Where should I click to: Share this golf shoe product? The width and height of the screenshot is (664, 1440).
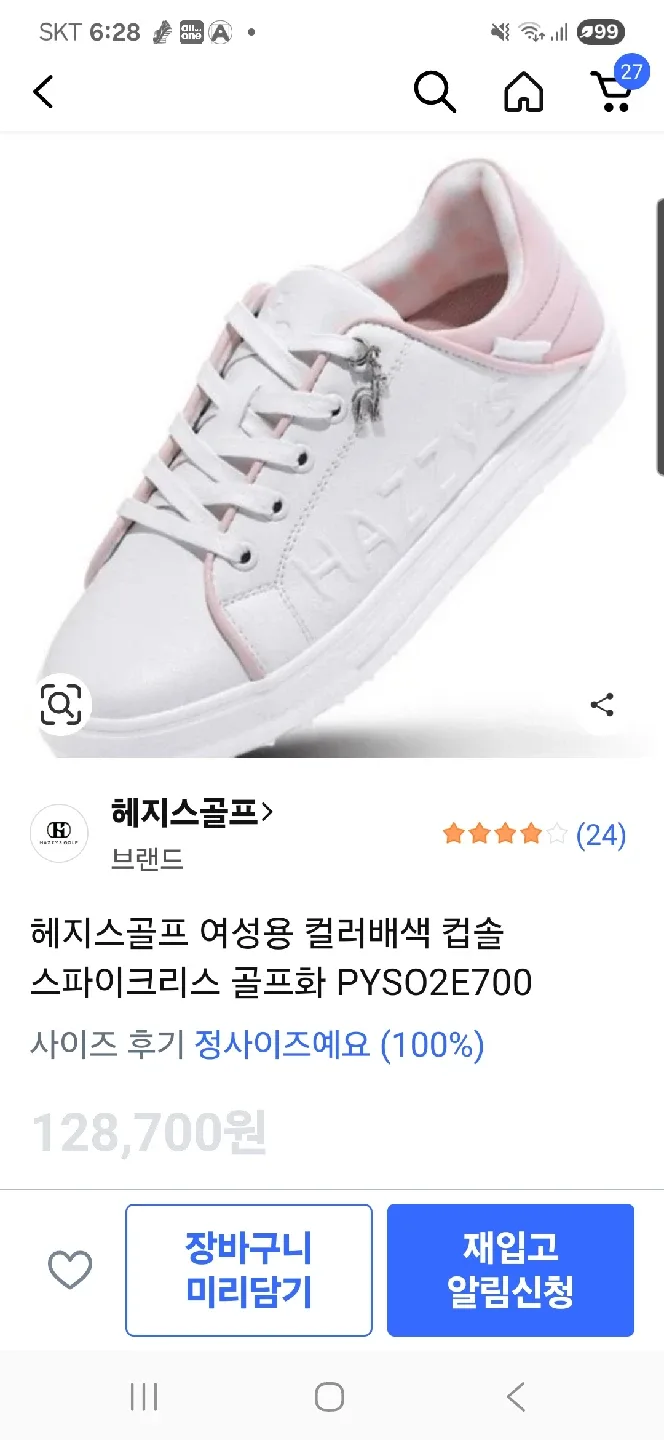point(602,705)
